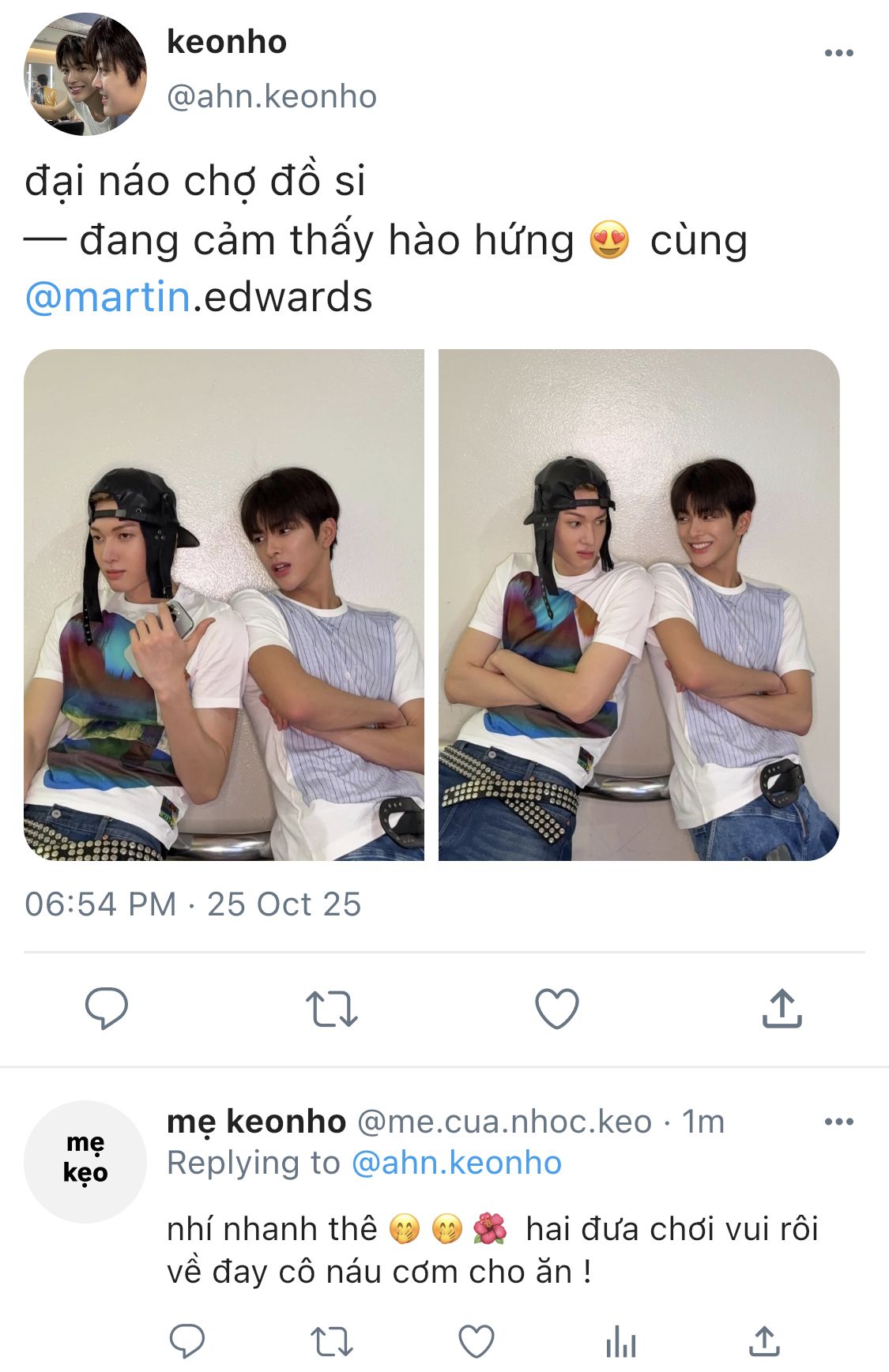The image size is (889, 1372).
Task: View analytics of mẹ keonho's reply
Action: pyautogui.click(x=620, y=1340)
